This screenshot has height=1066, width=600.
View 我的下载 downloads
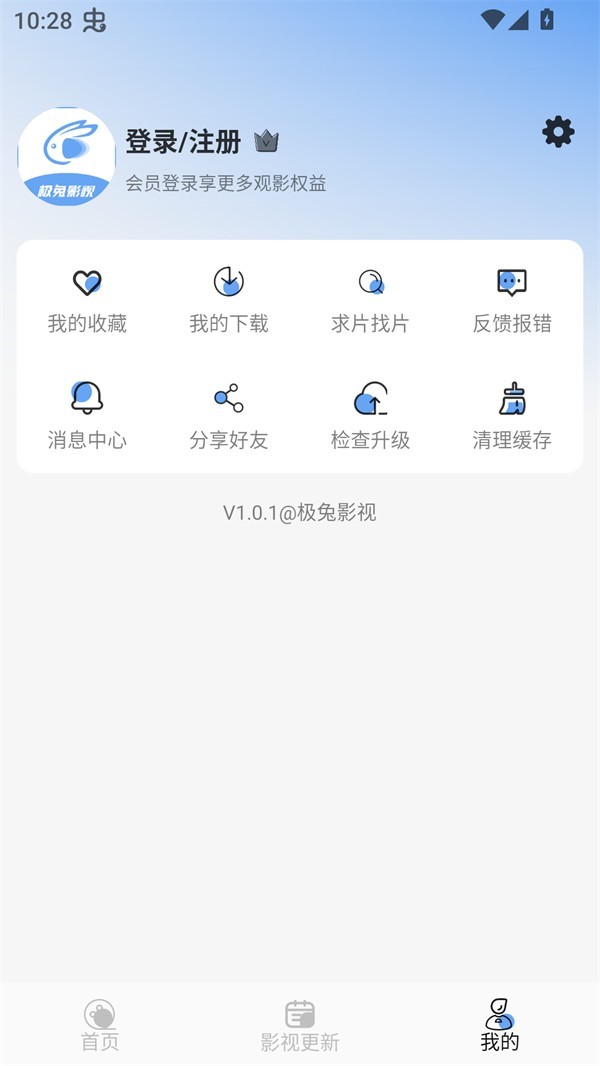click(x=229, y=300)
